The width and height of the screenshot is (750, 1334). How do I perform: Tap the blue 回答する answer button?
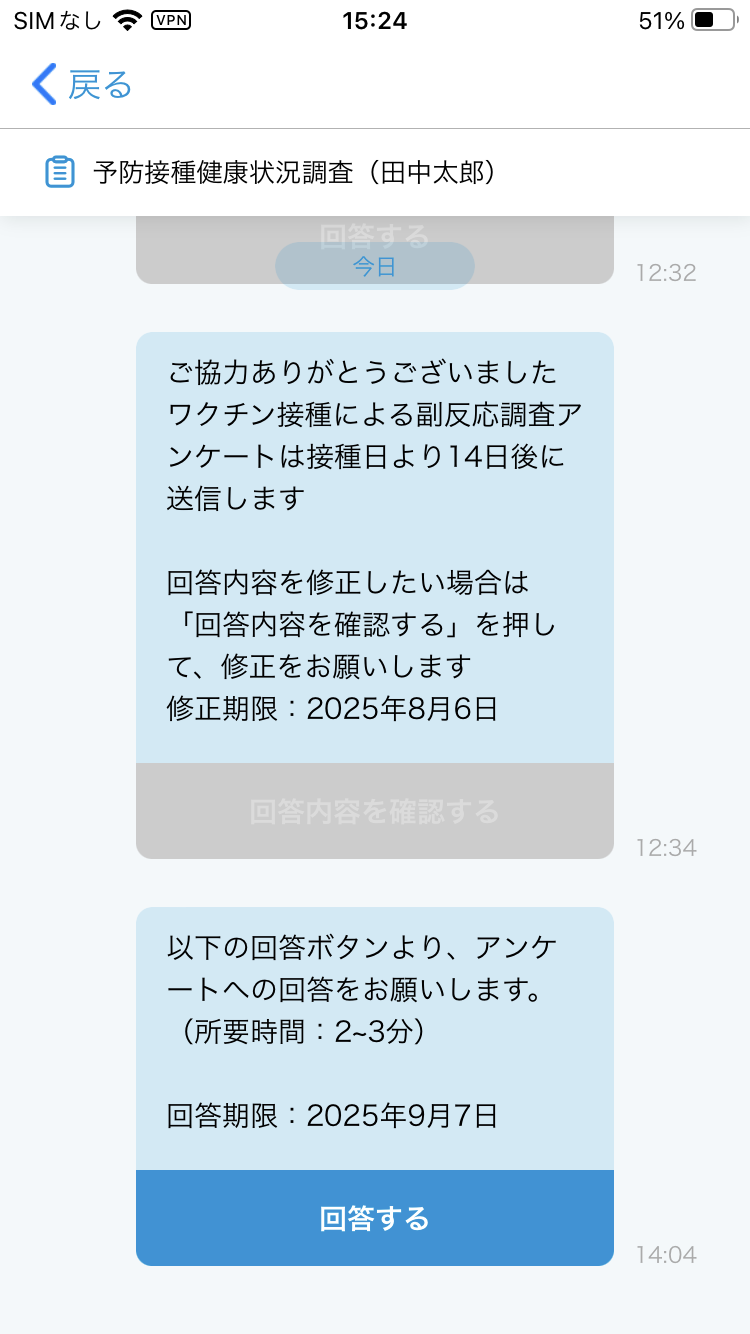point(375,1218)
